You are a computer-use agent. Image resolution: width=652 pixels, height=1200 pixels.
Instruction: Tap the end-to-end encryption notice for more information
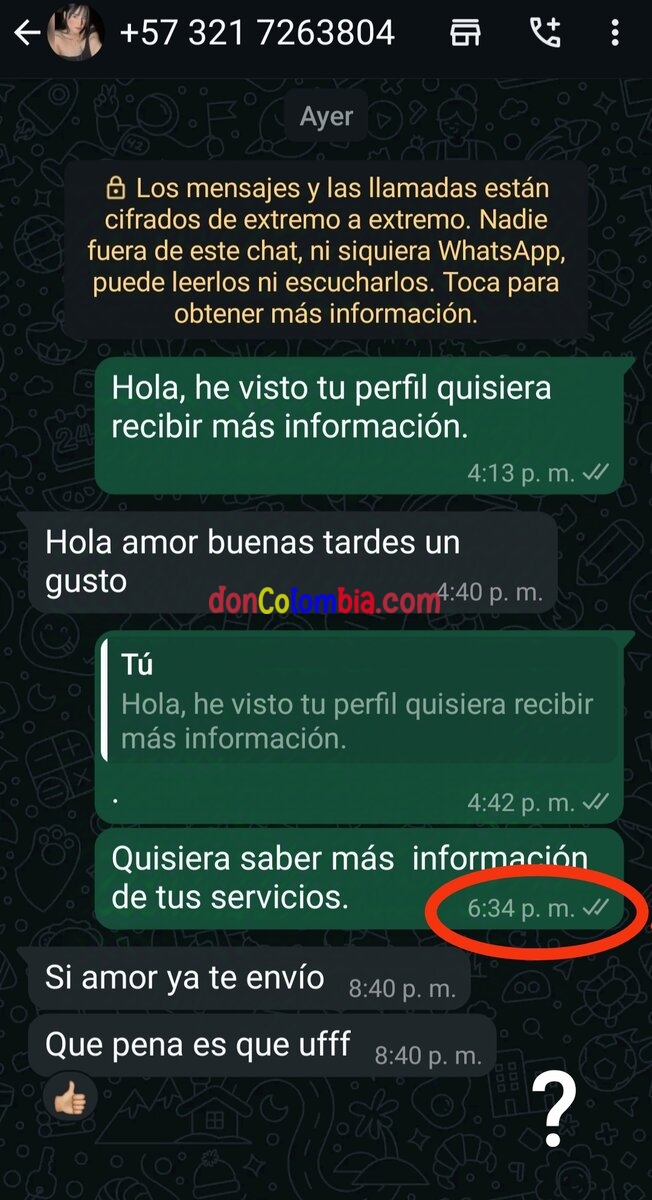pyautogui.click(x=326, y=251)
